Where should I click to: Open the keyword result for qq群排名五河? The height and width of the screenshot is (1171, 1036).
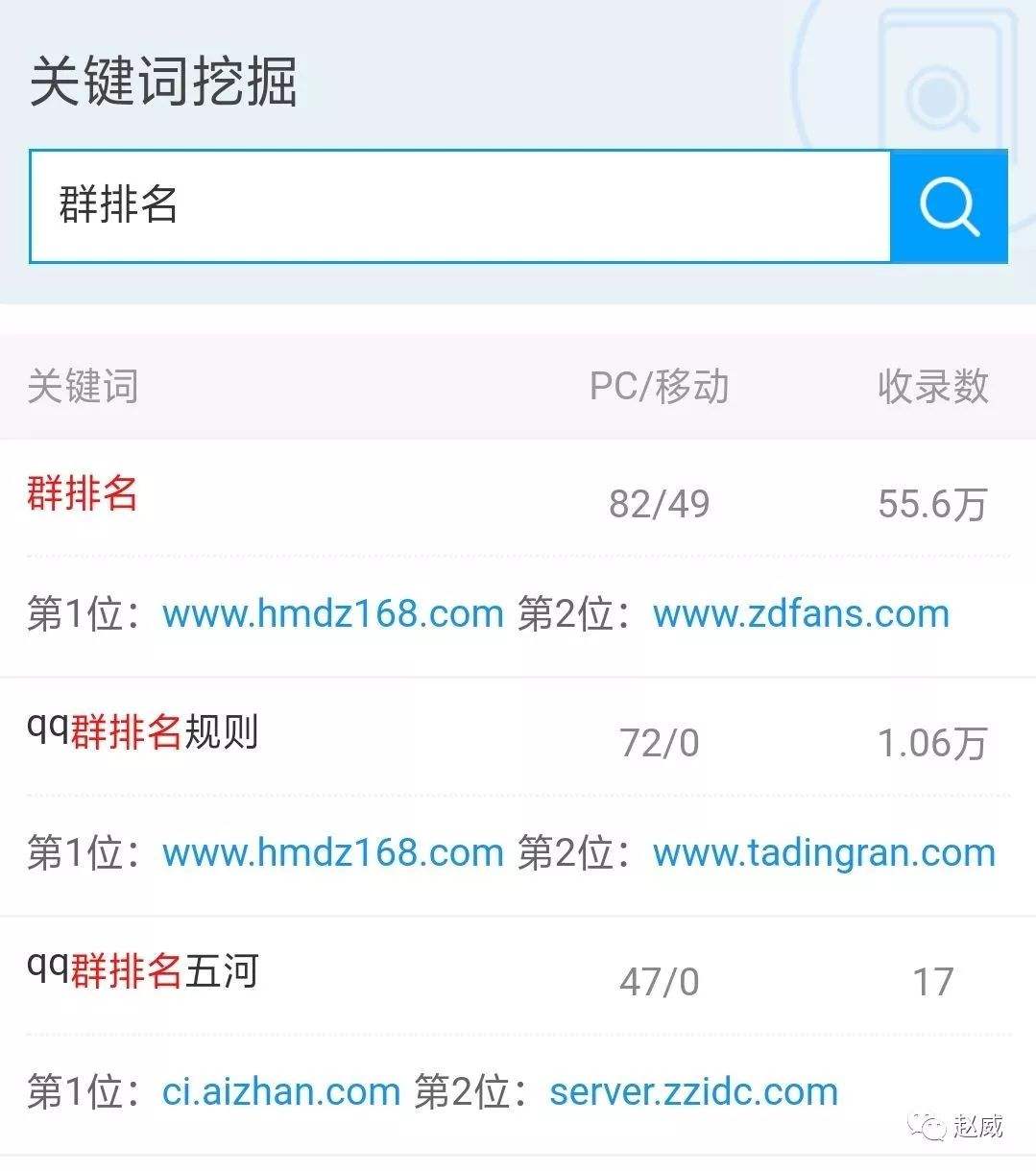click(144, 972)
